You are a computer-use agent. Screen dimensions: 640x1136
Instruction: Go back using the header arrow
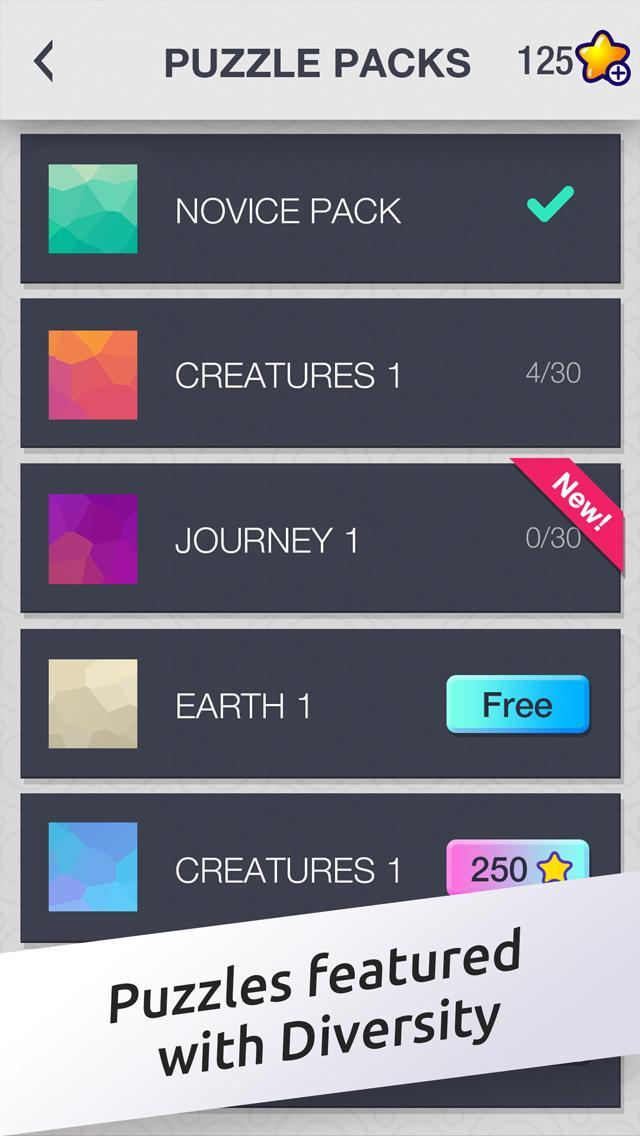(43, 61)
